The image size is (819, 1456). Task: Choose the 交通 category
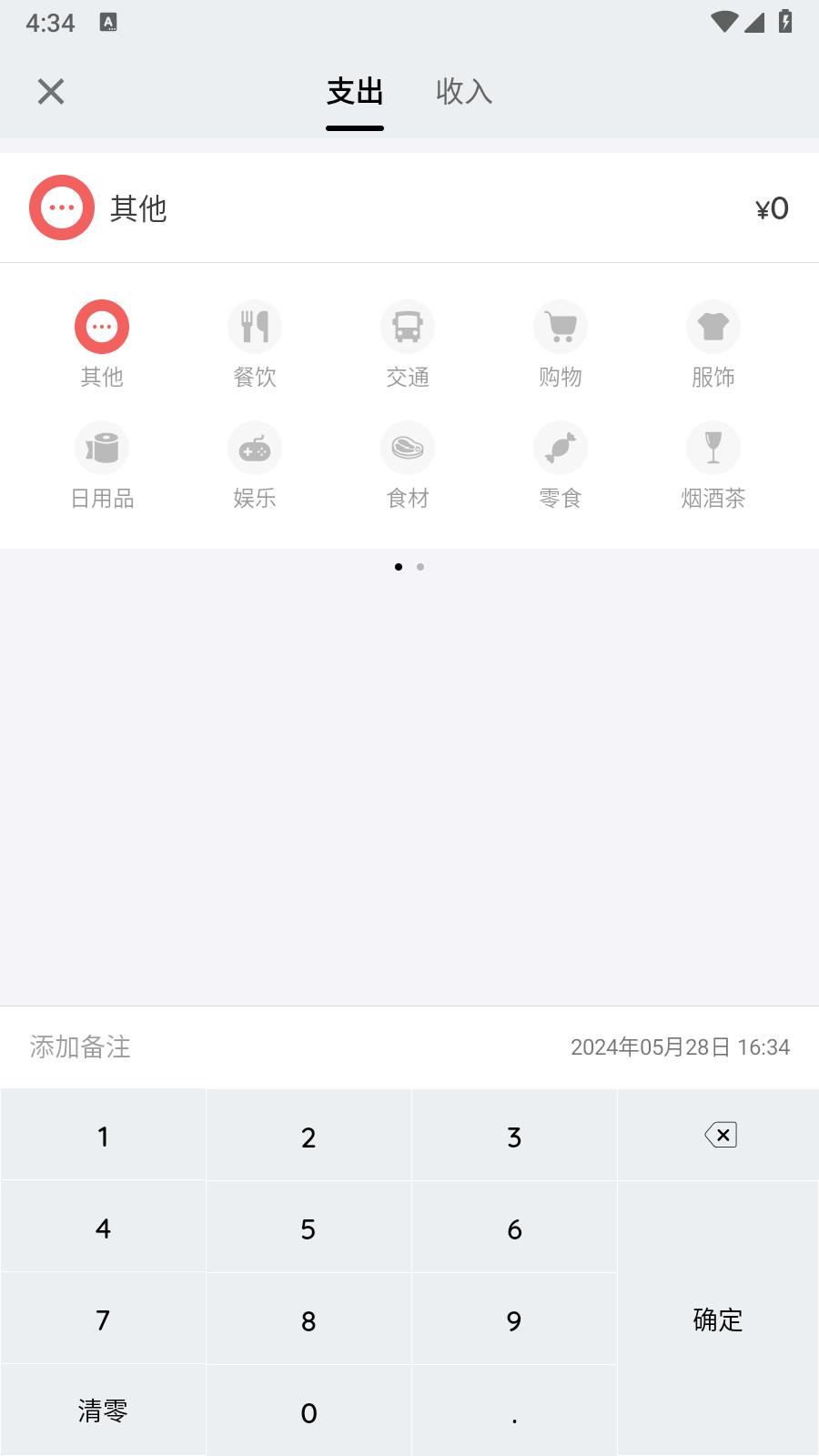point(408,345)
